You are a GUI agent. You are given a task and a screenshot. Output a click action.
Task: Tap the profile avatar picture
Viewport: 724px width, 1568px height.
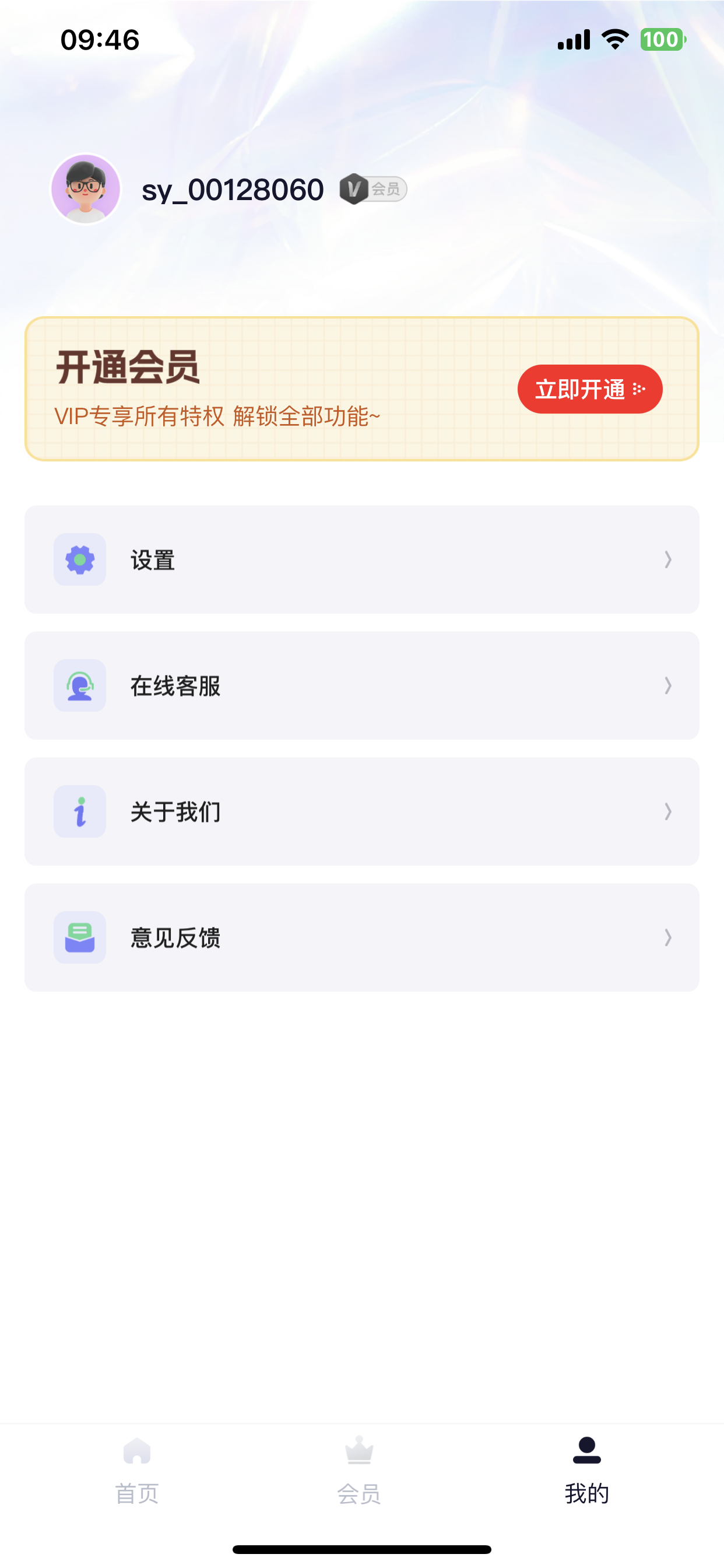[86, 190]
